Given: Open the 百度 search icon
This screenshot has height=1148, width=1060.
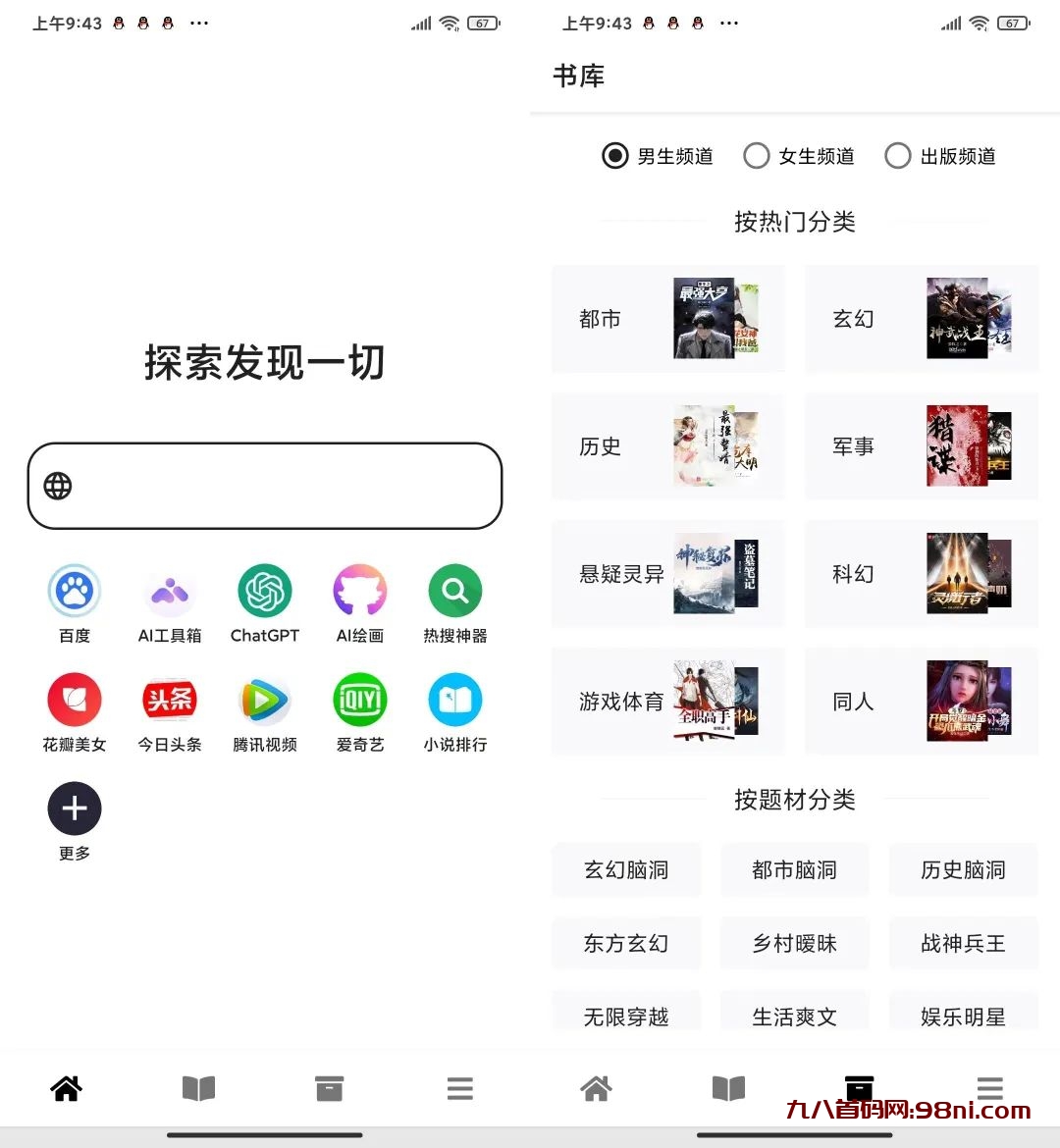Looking at the screenshot, I should tap(75, 590).
